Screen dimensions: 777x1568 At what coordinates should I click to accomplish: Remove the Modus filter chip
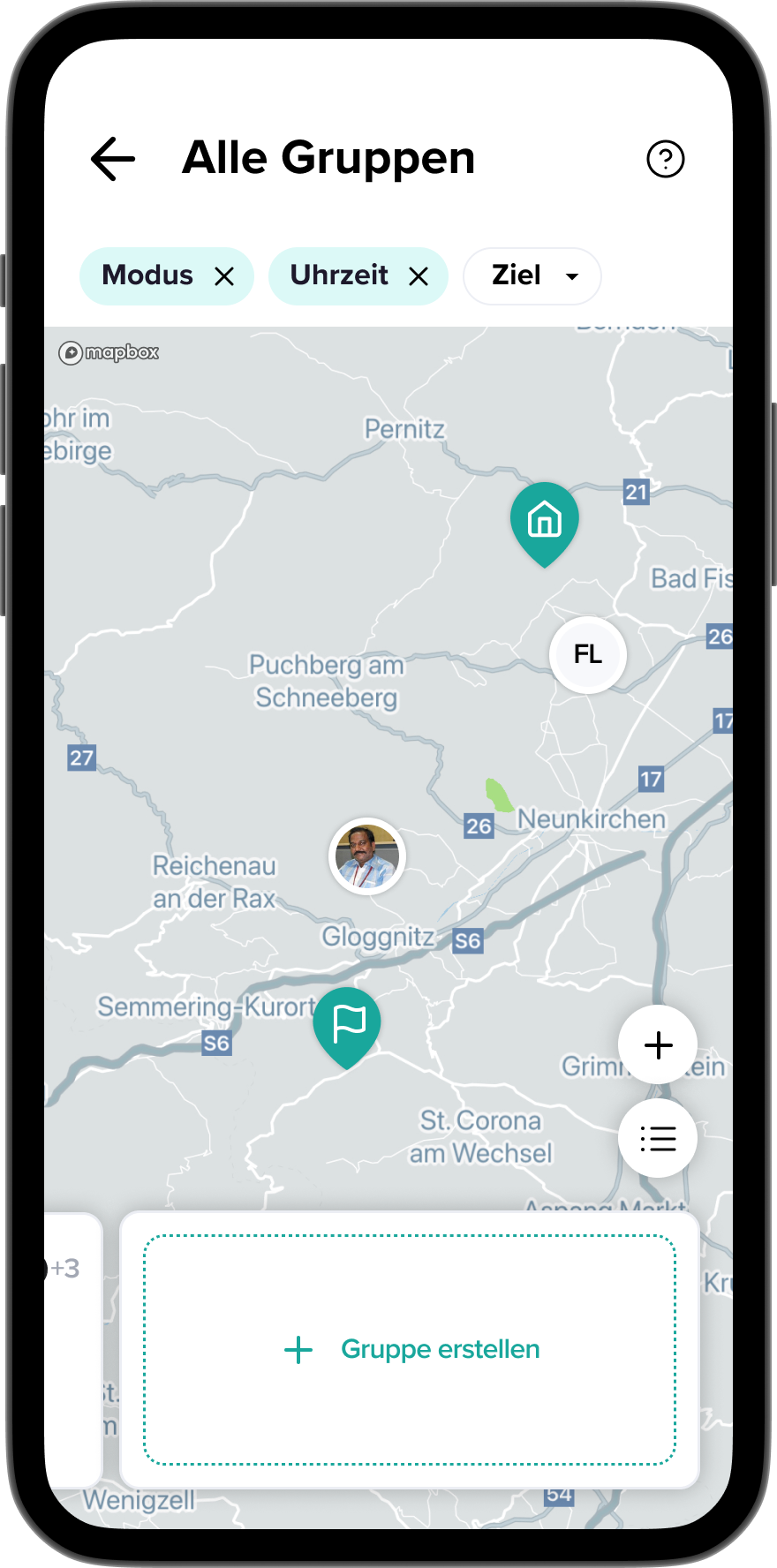click(225, 276)
